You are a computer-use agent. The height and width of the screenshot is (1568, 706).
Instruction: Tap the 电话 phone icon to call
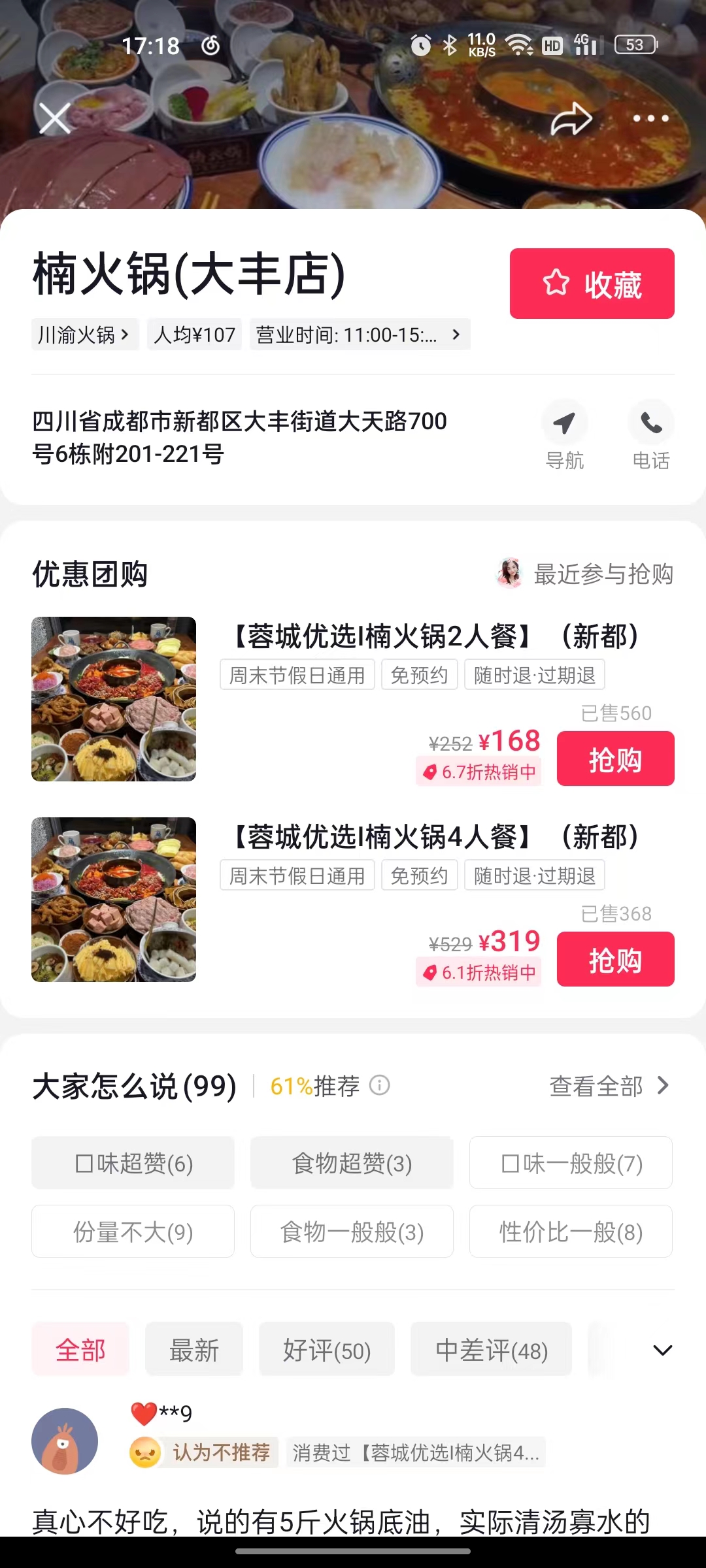651,423
